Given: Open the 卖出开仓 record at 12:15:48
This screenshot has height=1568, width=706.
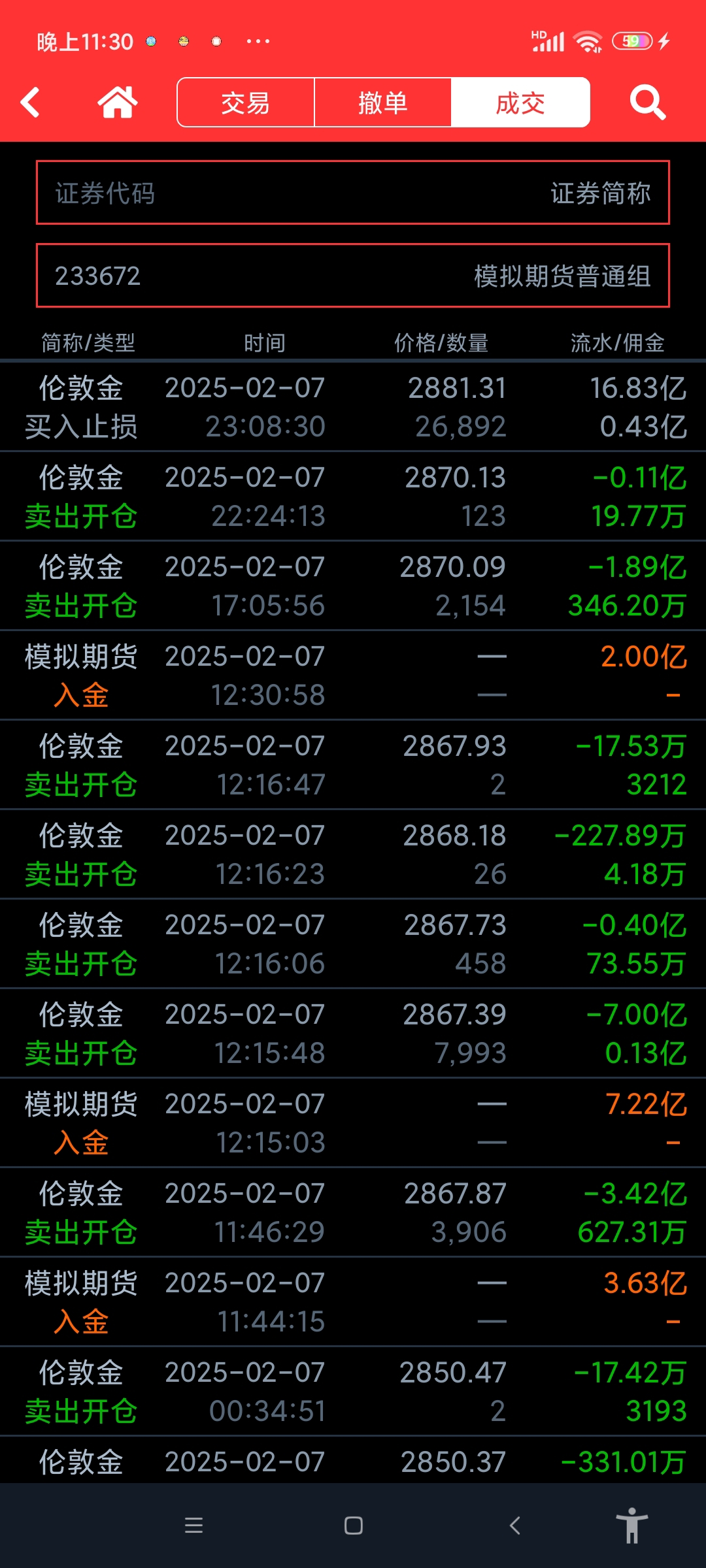Looking at the screenshot, I should [353, 1033].
